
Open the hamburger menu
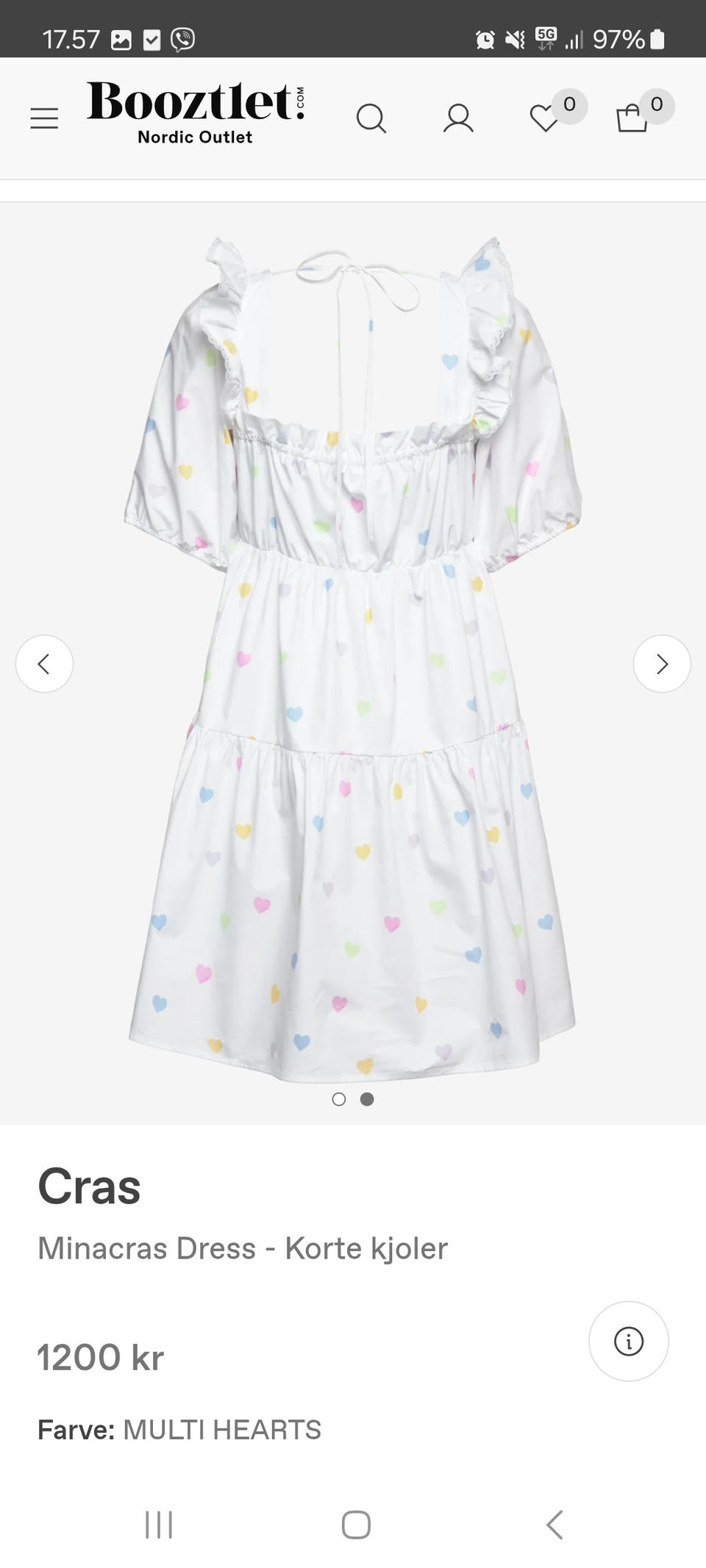click(x=44, y=118)
